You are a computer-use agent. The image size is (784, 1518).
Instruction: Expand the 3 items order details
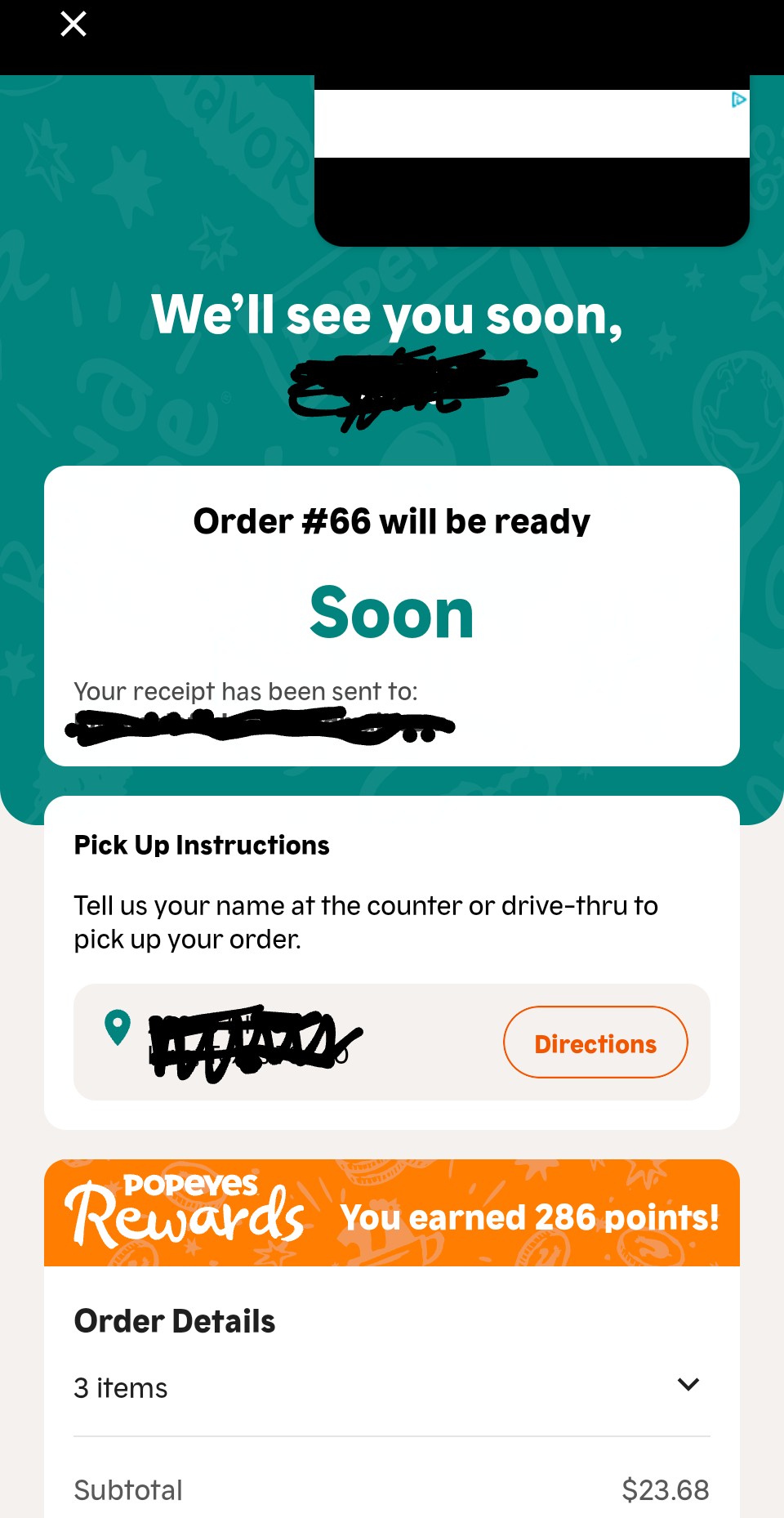click(688, 1385)
